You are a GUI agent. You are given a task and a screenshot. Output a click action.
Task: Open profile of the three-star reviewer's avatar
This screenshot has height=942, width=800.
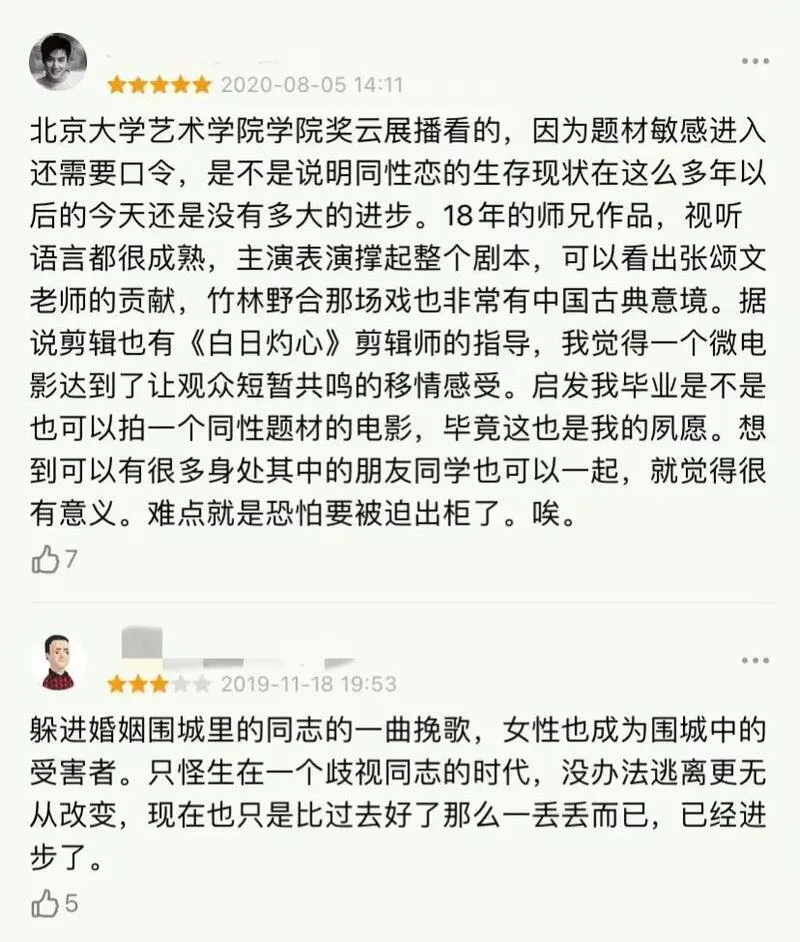(x=57, y=661)
